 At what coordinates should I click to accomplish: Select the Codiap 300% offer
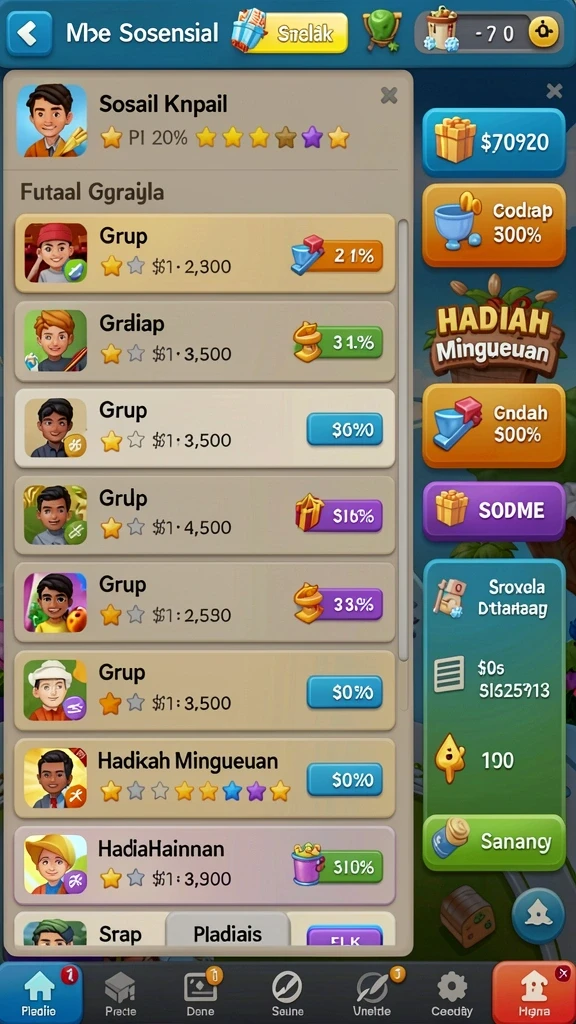[x=494, y=224]
